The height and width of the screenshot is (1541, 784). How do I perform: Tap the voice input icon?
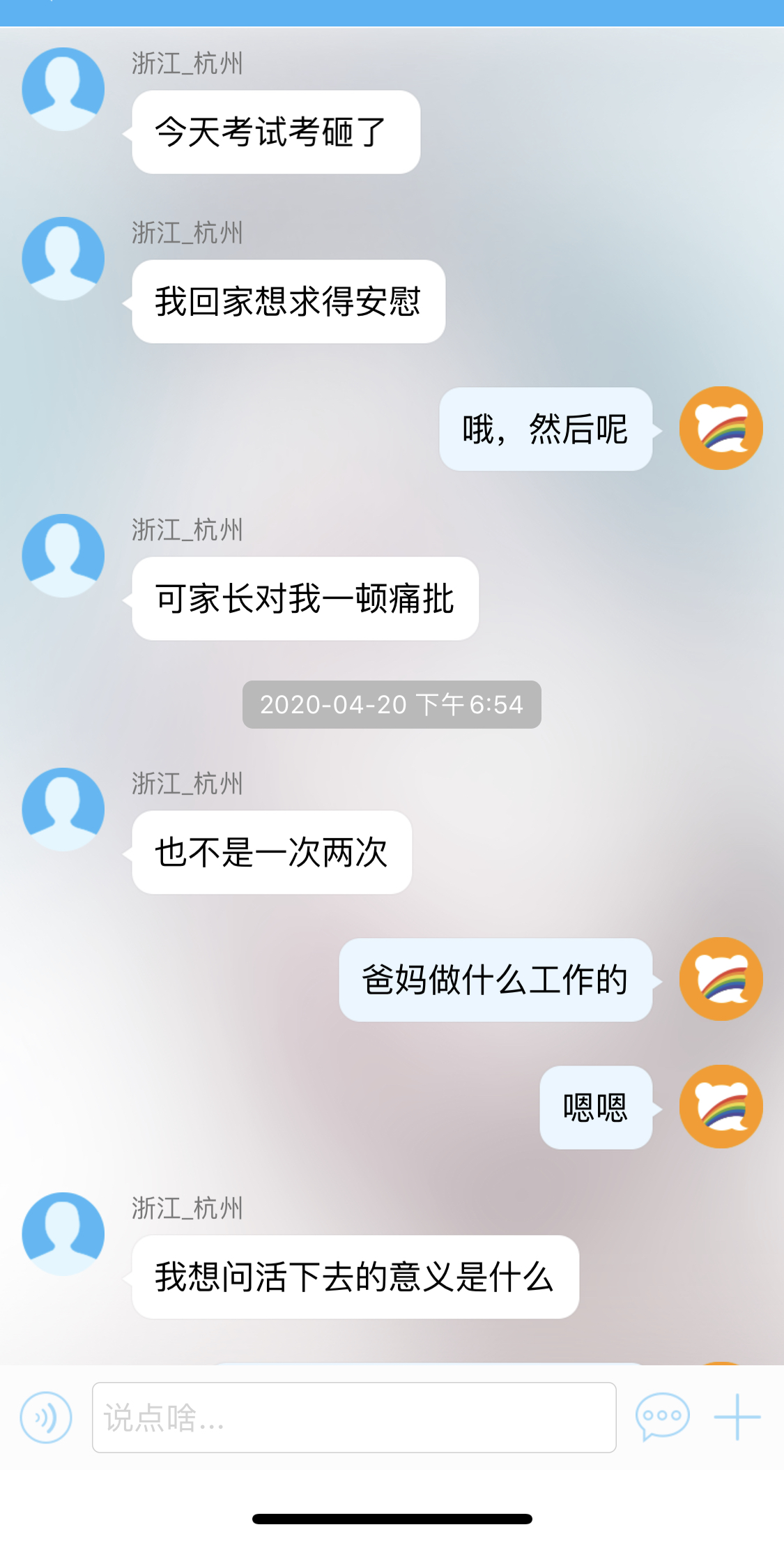click(x=46, y=1418)
